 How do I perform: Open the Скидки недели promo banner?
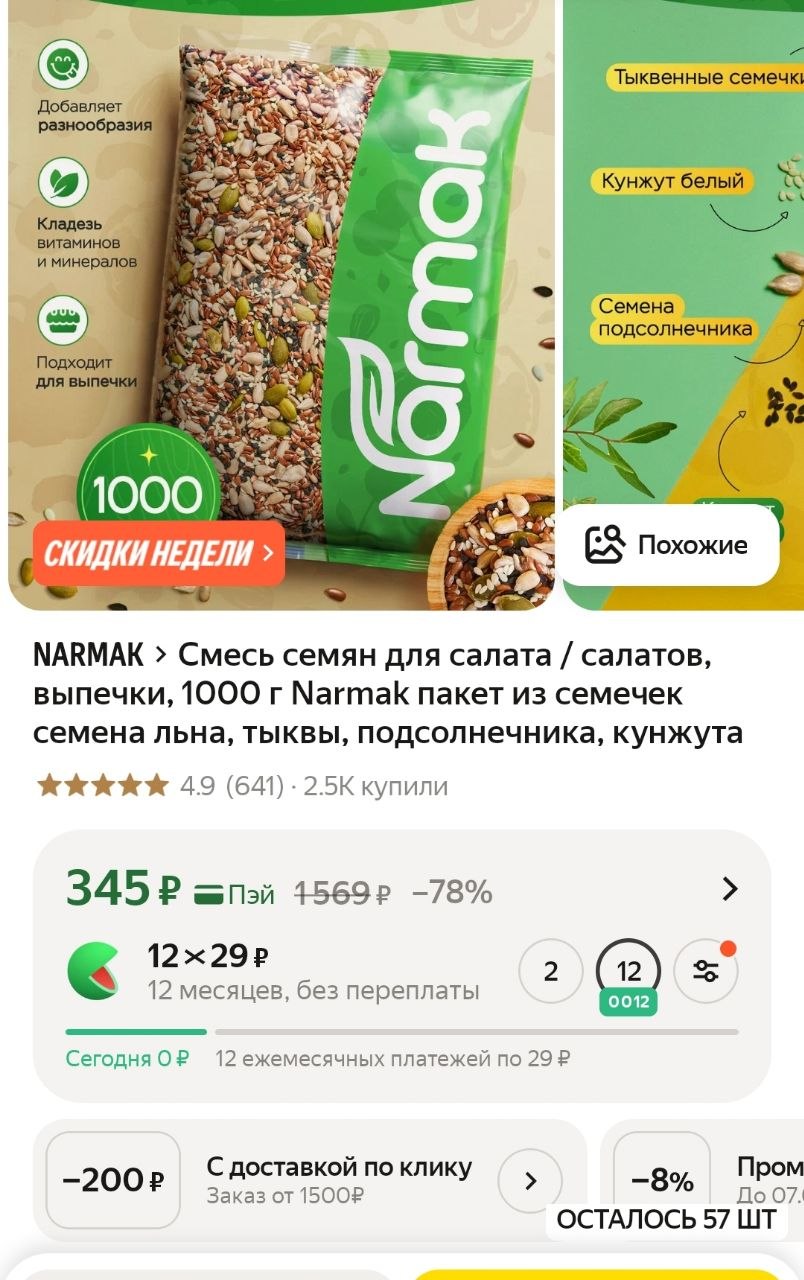point(158,553)
